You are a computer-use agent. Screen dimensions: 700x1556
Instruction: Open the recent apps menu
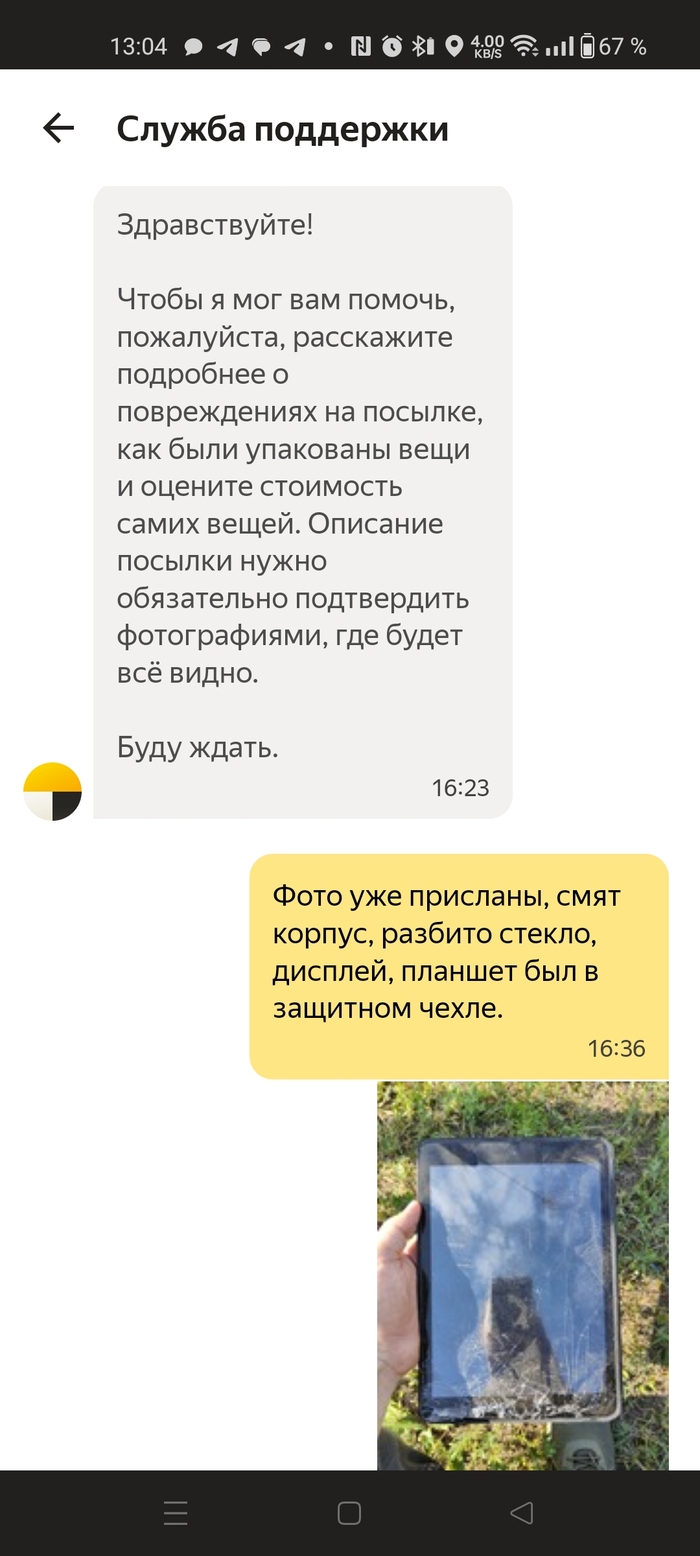click(x=176, y=1513)
